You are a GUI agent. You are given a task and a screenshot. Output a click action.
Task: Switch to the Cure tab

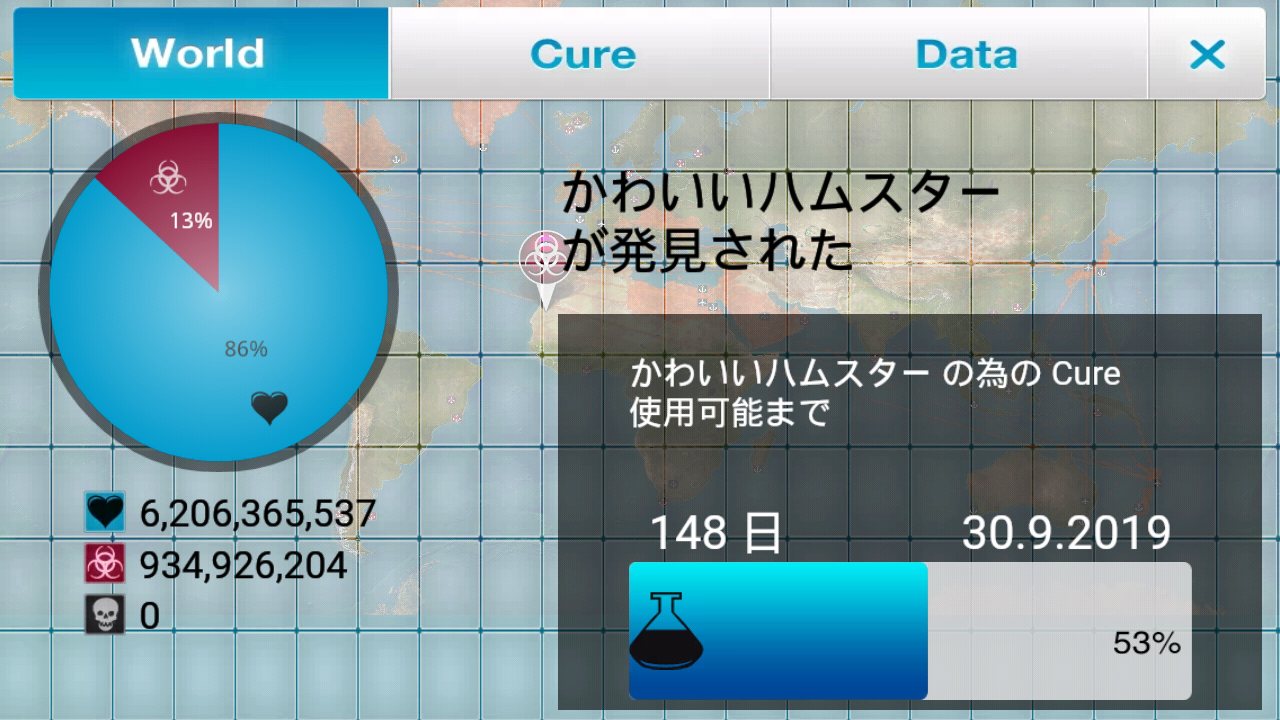pyautogui.click(x=582, y=54)
